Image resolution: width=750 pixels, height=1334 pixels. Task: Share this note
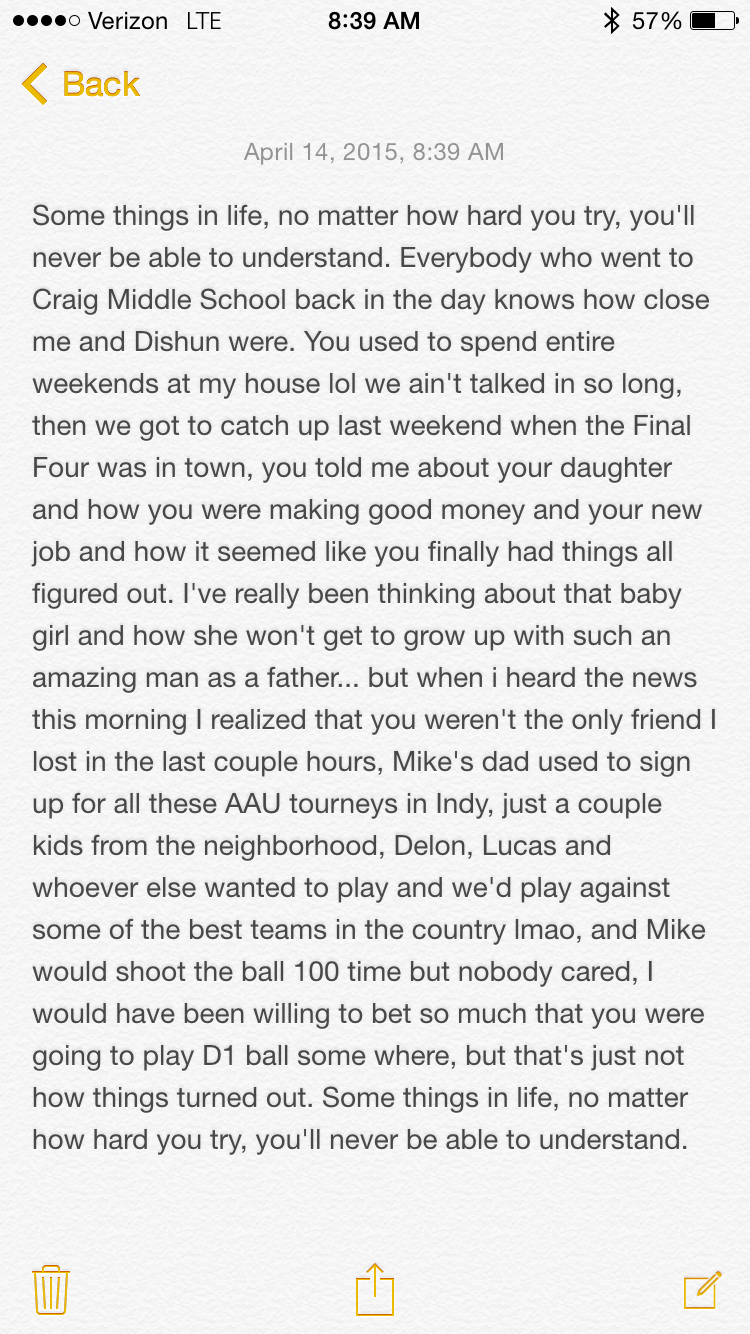click(x=375, y=1289)
